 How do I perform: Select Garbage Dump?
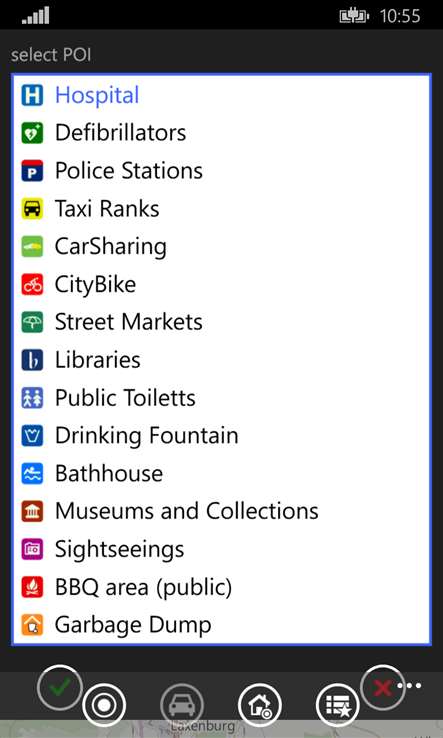tap(221, 625)
